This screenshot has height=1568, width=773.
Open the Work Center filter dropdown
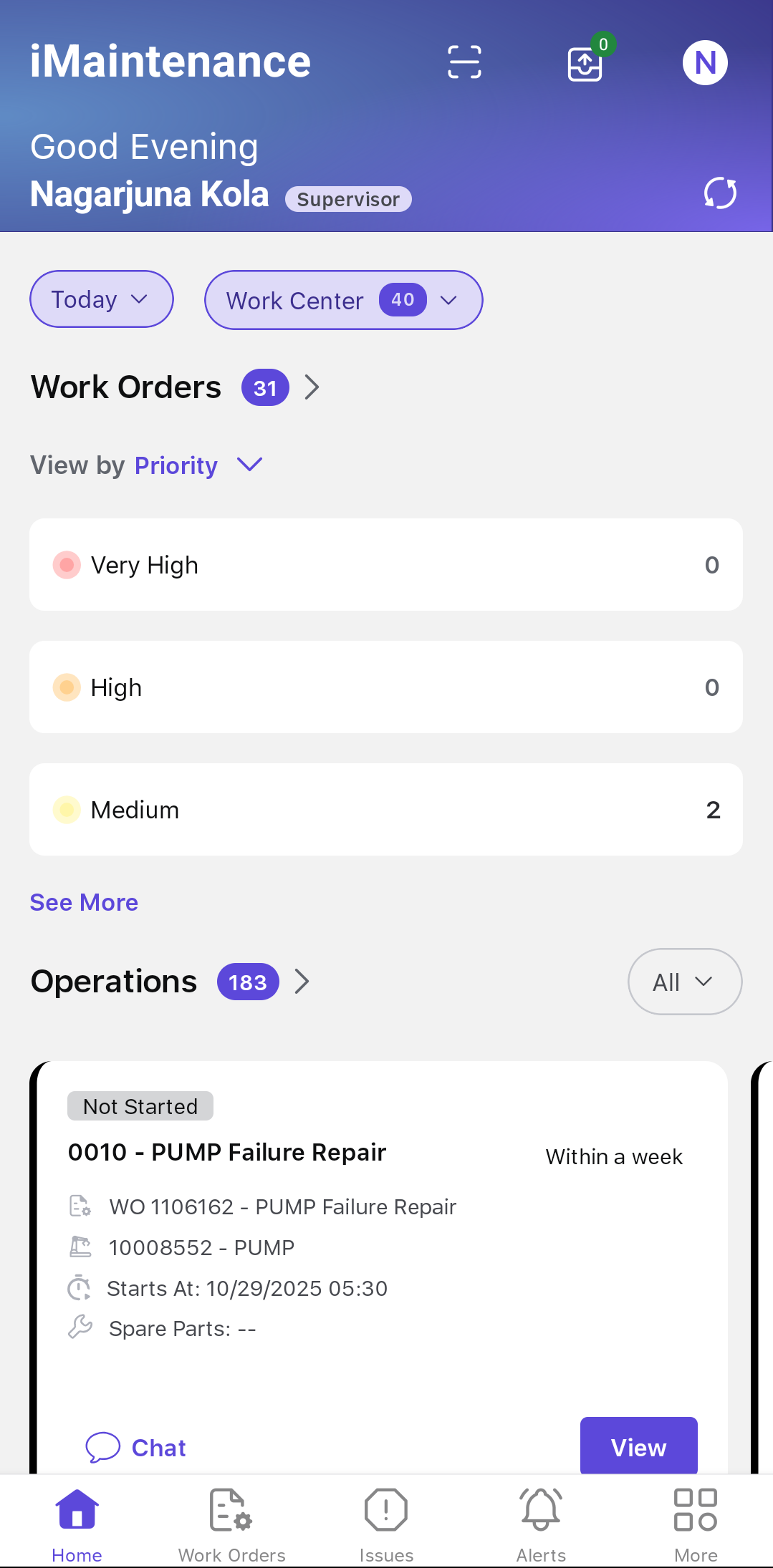(x=343, y=300)
